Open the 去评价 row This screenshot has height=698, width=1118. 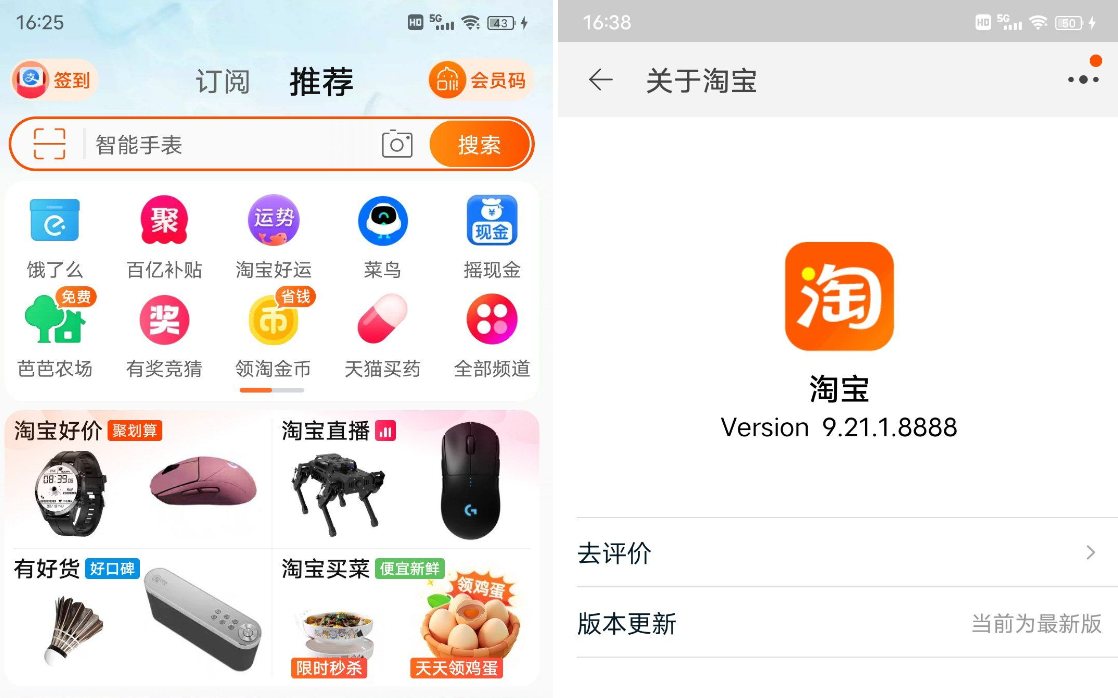(x=838, y=552)
